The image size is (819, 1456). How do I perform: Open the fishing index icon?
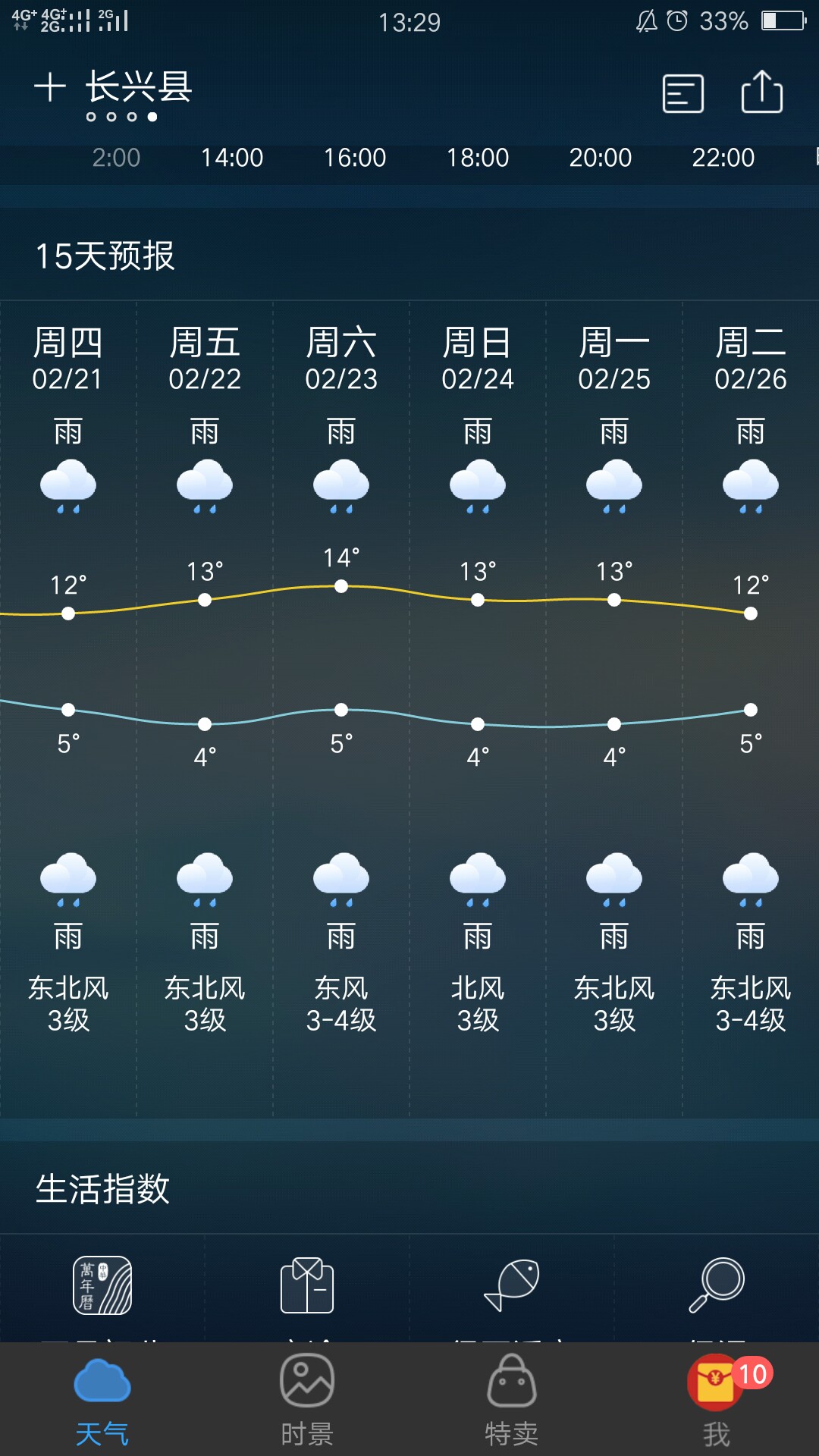[512, 1285]
